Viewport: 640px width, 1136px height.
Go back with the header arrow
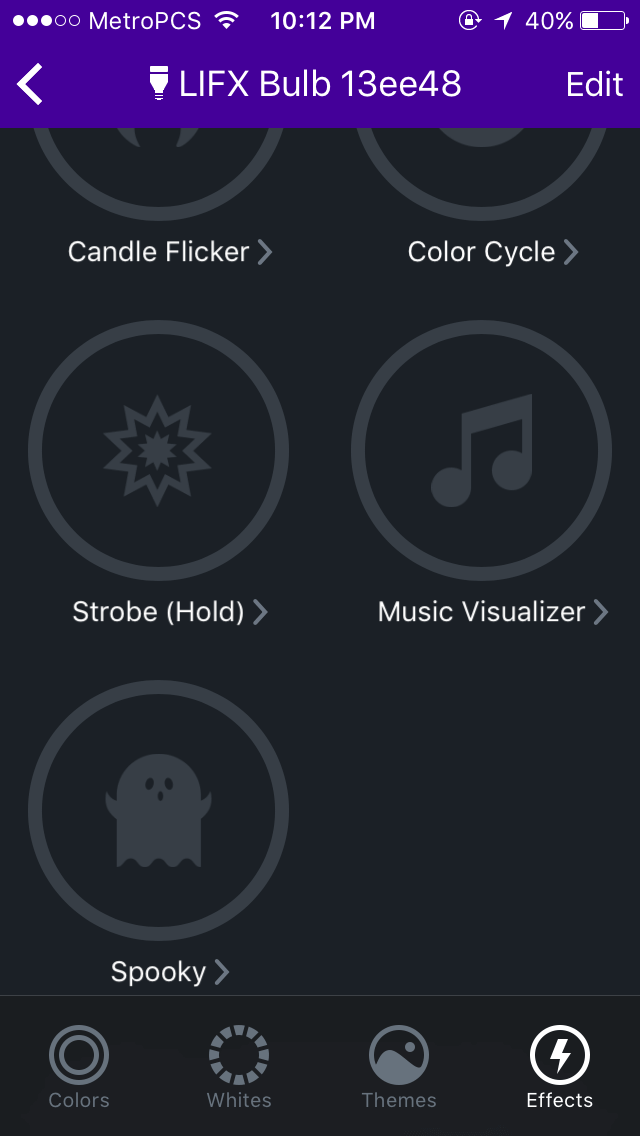pos(30,84)
